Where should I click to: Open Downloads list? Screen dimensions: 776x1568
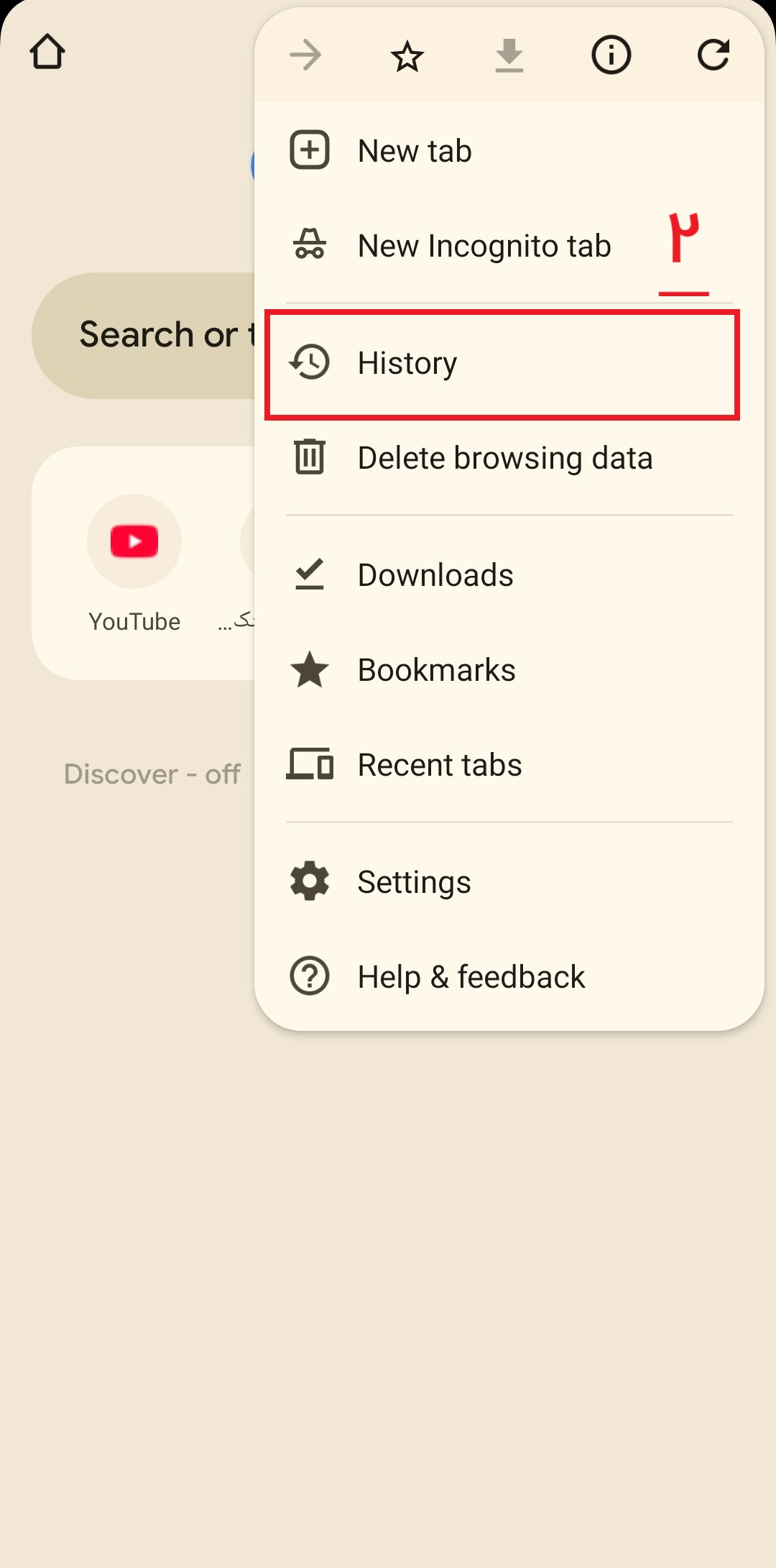(435, 575)
